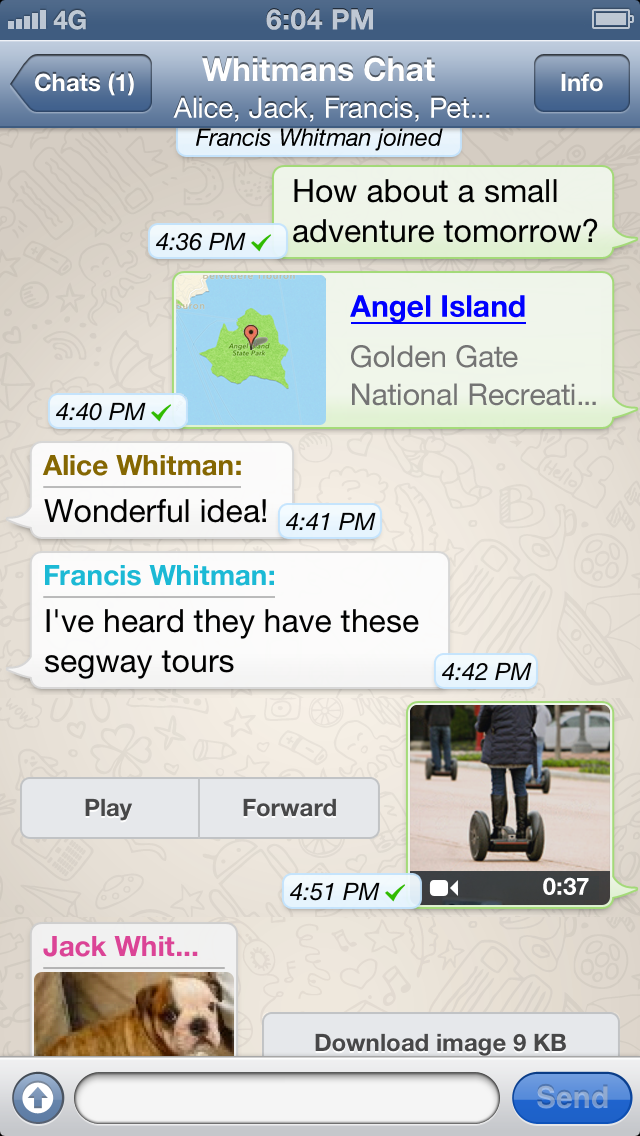
Task: Focus the message text field
Action: click(286, 1098)
